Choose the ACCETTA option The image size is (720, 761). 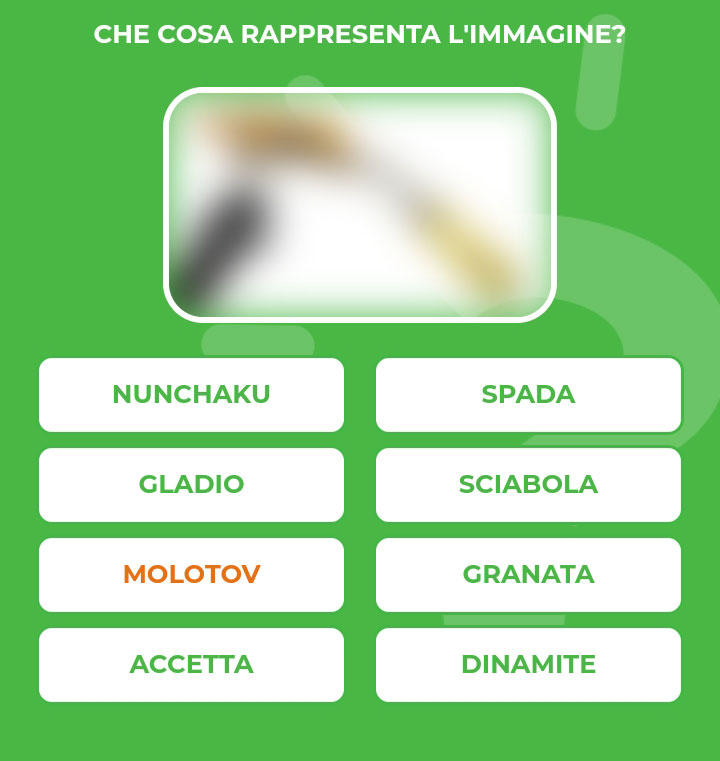[191, 665]
